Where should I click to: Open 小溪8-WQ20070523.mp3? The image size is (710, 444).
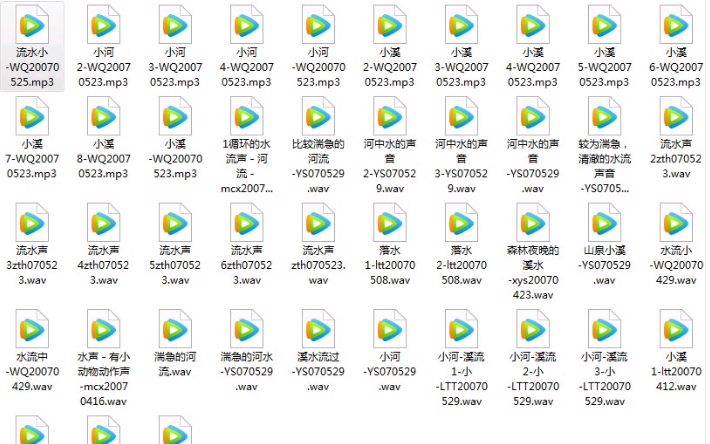pyautogui.click(x=103, y=119)
